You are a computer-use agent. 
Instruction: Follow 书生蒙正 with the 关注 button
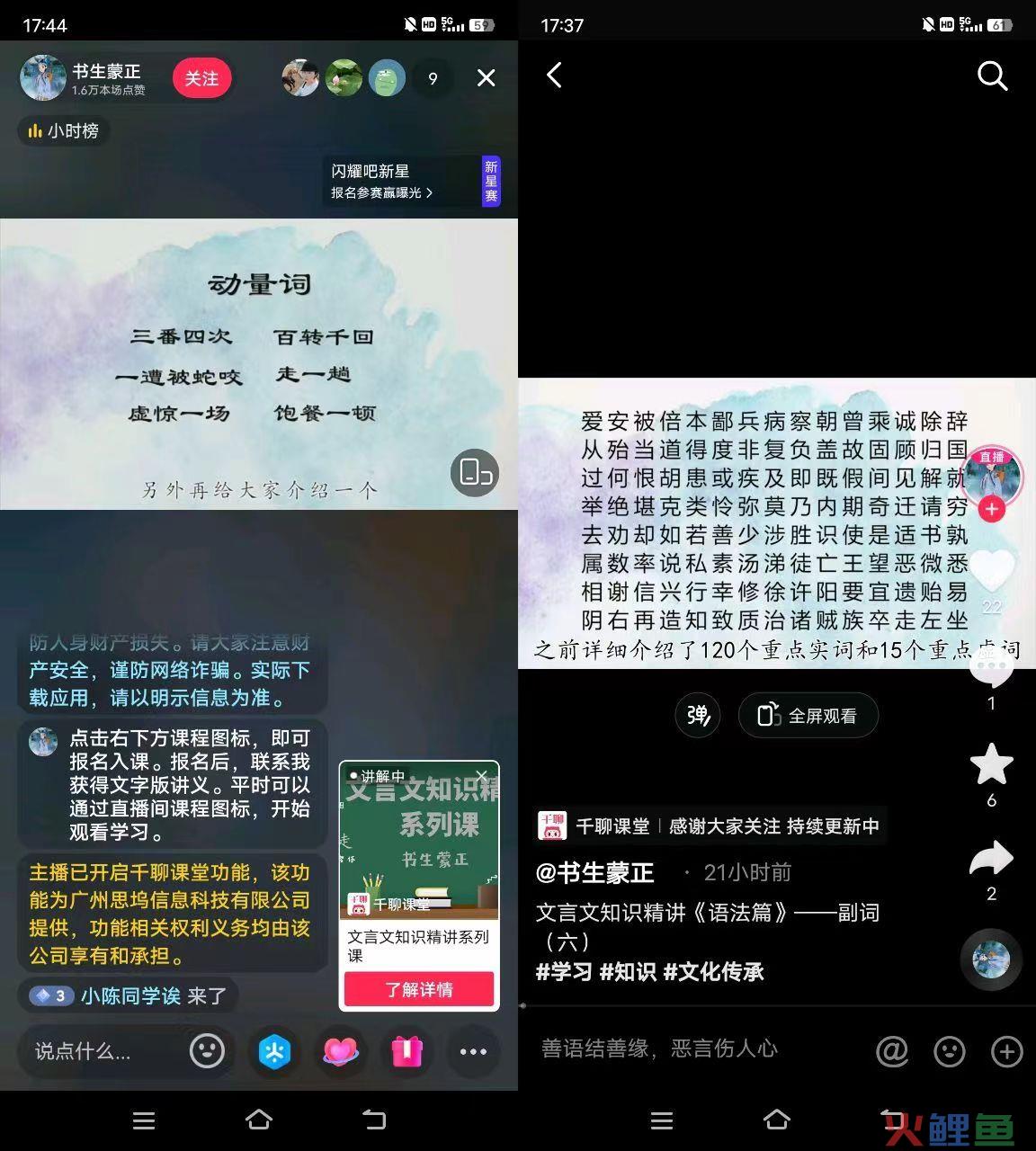click(201, 78)
